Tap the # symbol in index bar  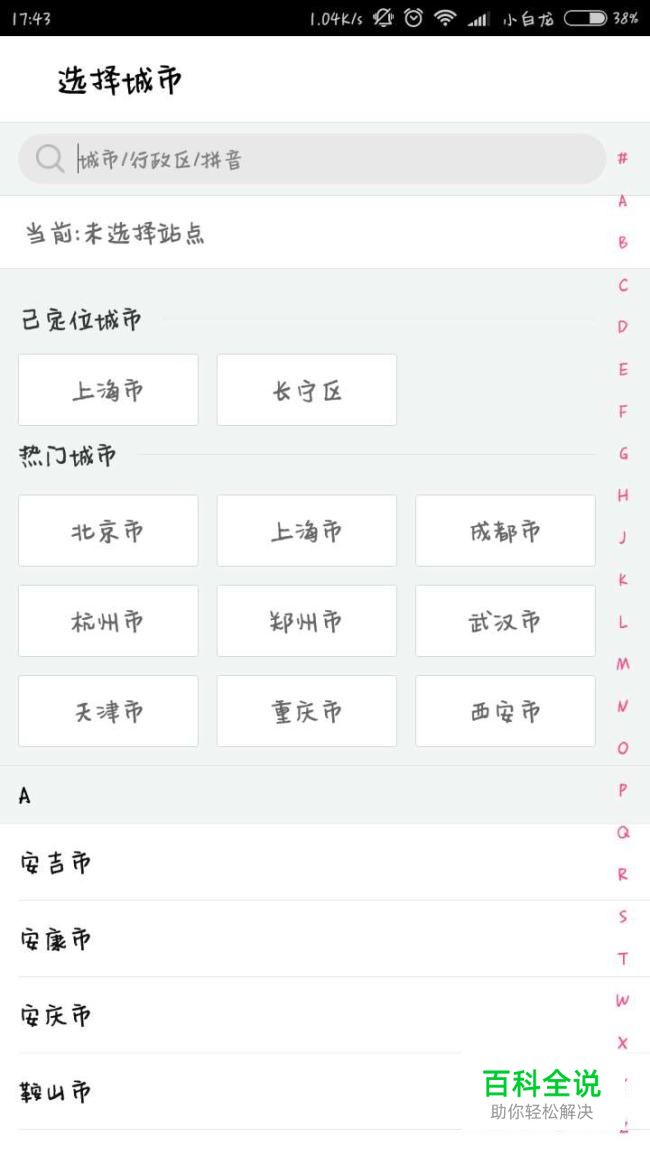pos(623,158)
